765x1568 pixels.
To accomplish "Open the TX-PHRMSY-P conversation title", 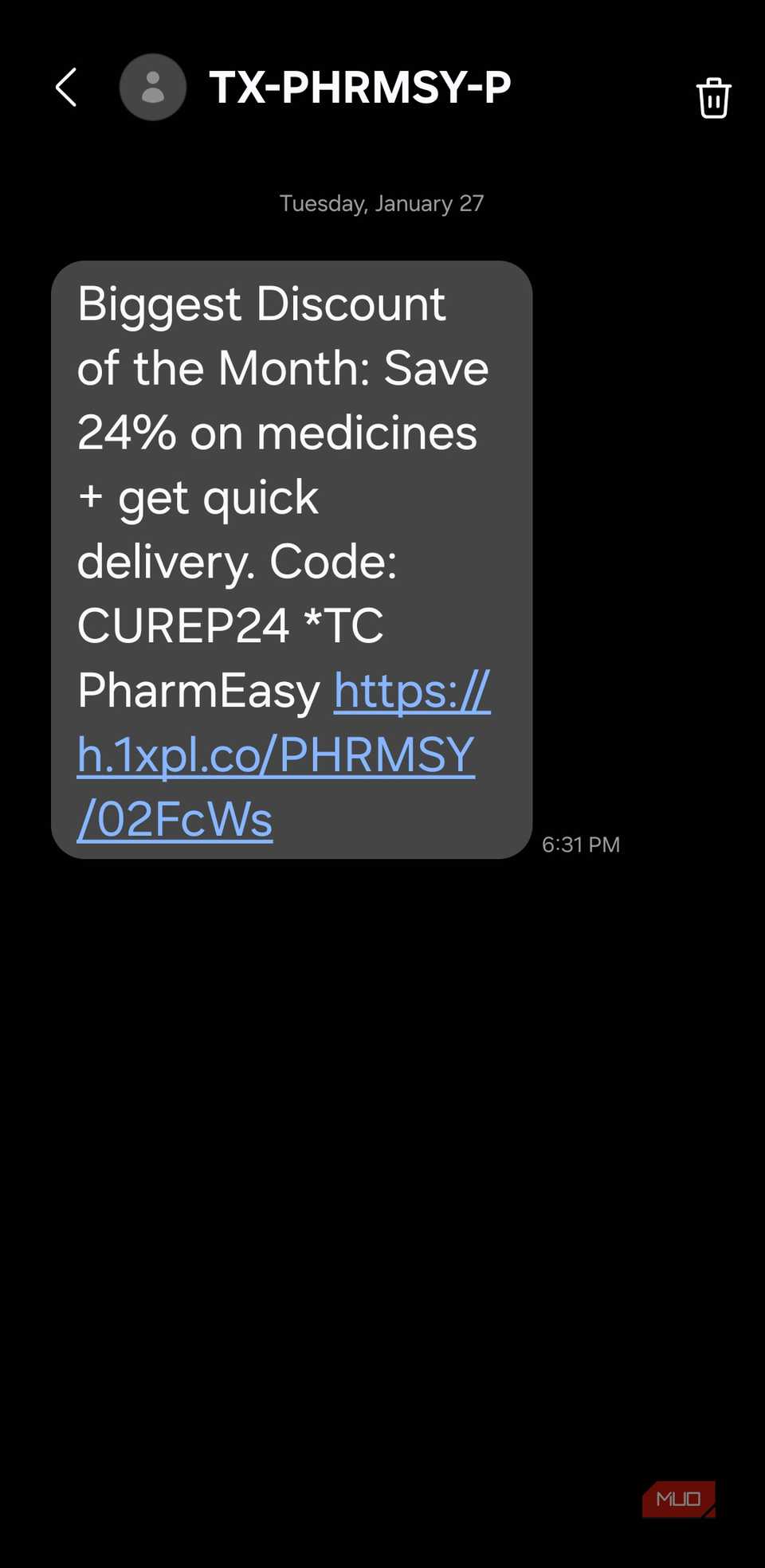I will coord(361,88).
